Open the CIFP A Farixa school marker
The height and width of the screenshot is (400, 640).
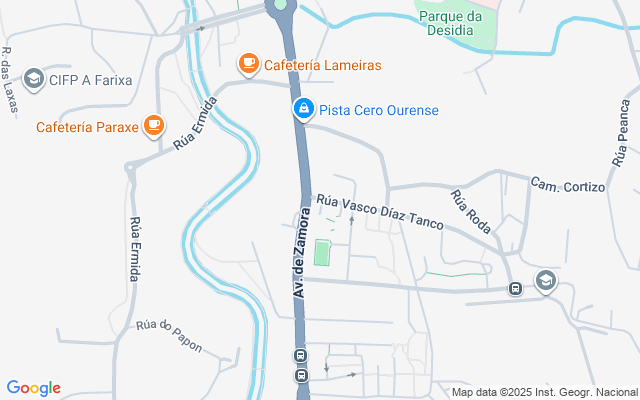tap(34, 79)
